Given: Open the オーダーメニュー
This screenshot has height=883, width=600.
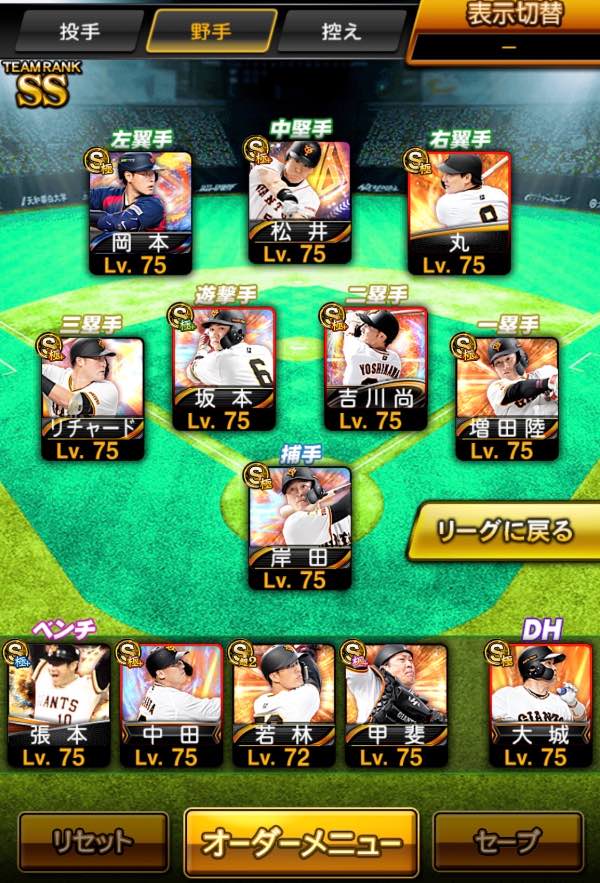Looking at the screenshot, I should 301,843.
